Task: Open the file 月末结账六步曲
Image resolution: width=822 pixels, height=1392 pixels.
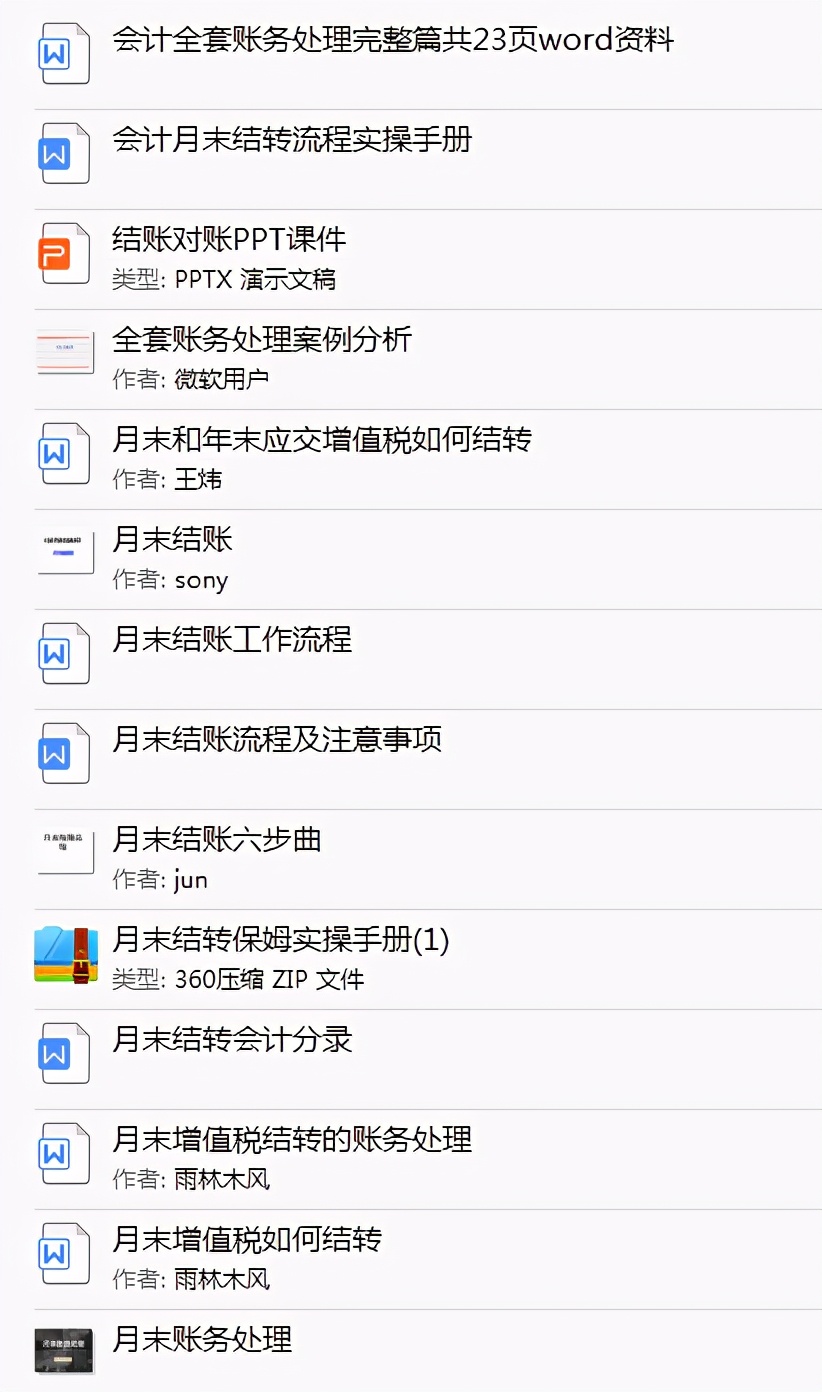Action: coord(217,840)
